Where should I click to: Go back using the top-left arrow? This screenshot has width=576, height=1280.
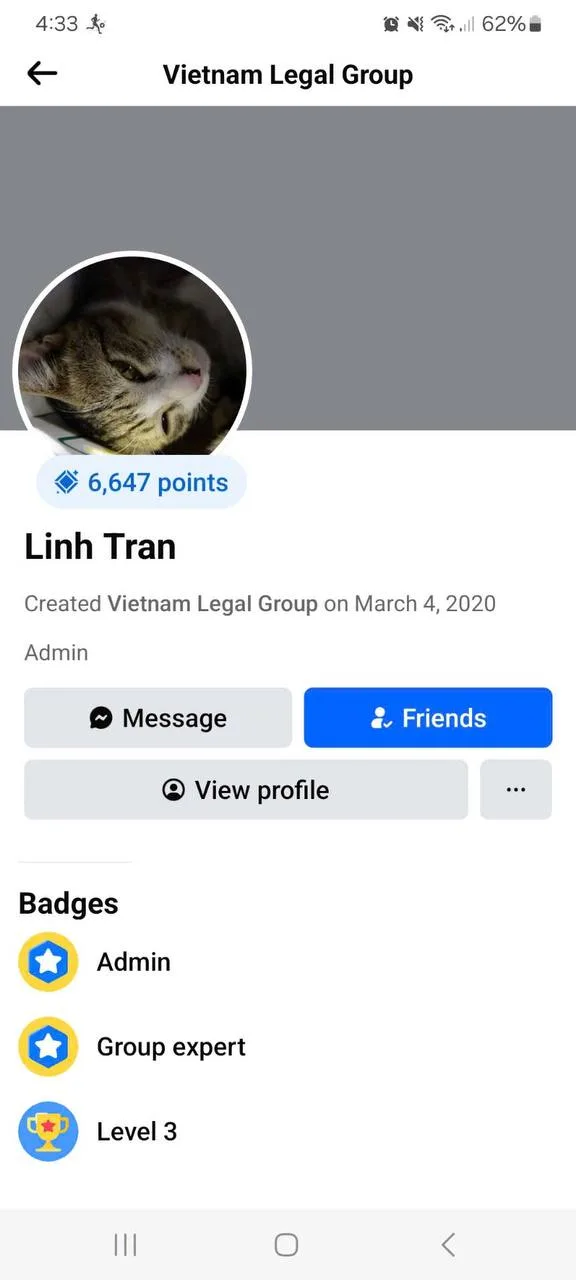click(x=42, y=73)
